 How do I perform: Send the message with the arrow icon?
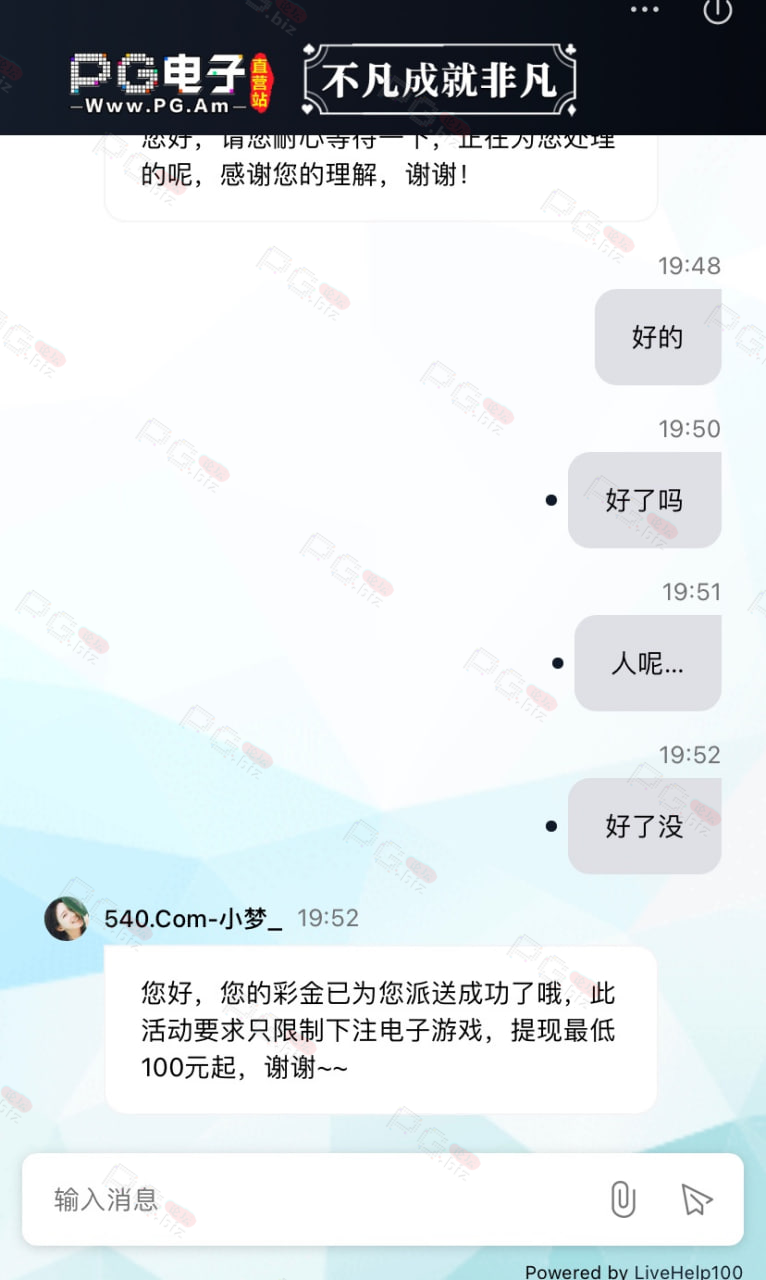(696, 1199)
